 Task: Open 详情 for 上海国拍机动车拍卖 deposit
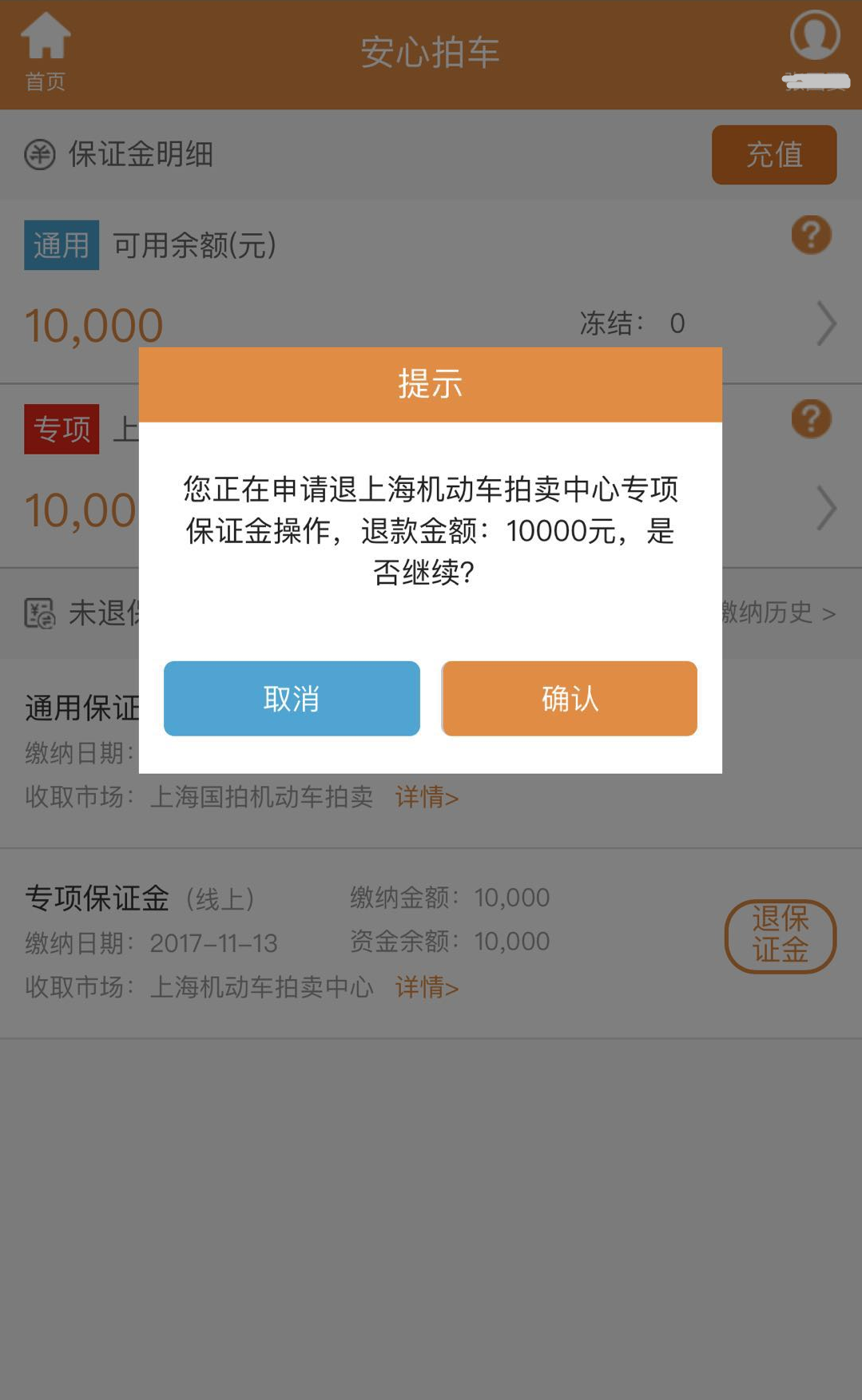pyautogui.click(x=427, y=797)
